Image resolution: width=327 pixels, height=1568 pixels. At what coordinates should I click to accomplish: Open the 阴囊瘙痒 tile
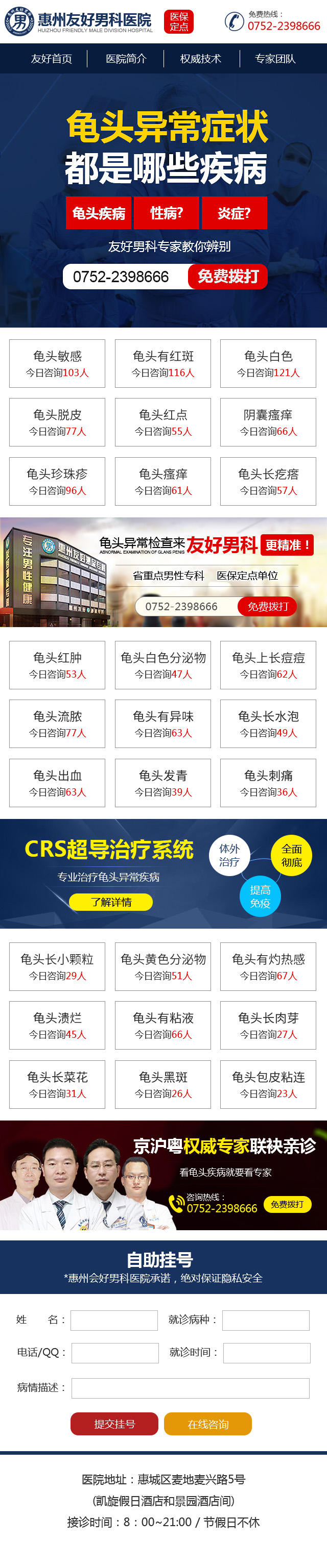click(x=268, y=422)
